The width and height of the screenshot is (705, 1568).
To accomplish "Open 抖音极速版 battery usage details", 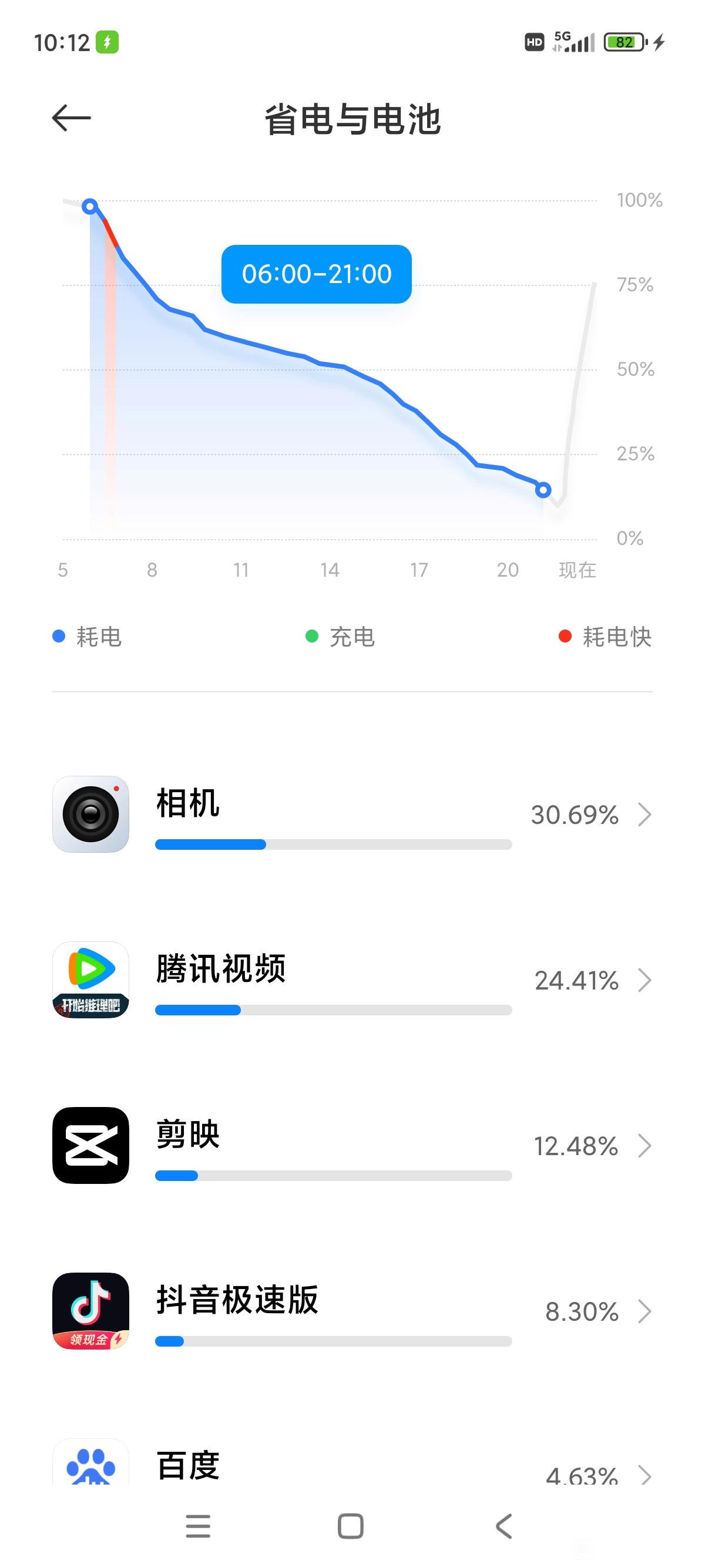I will [x=352, y=1311].
